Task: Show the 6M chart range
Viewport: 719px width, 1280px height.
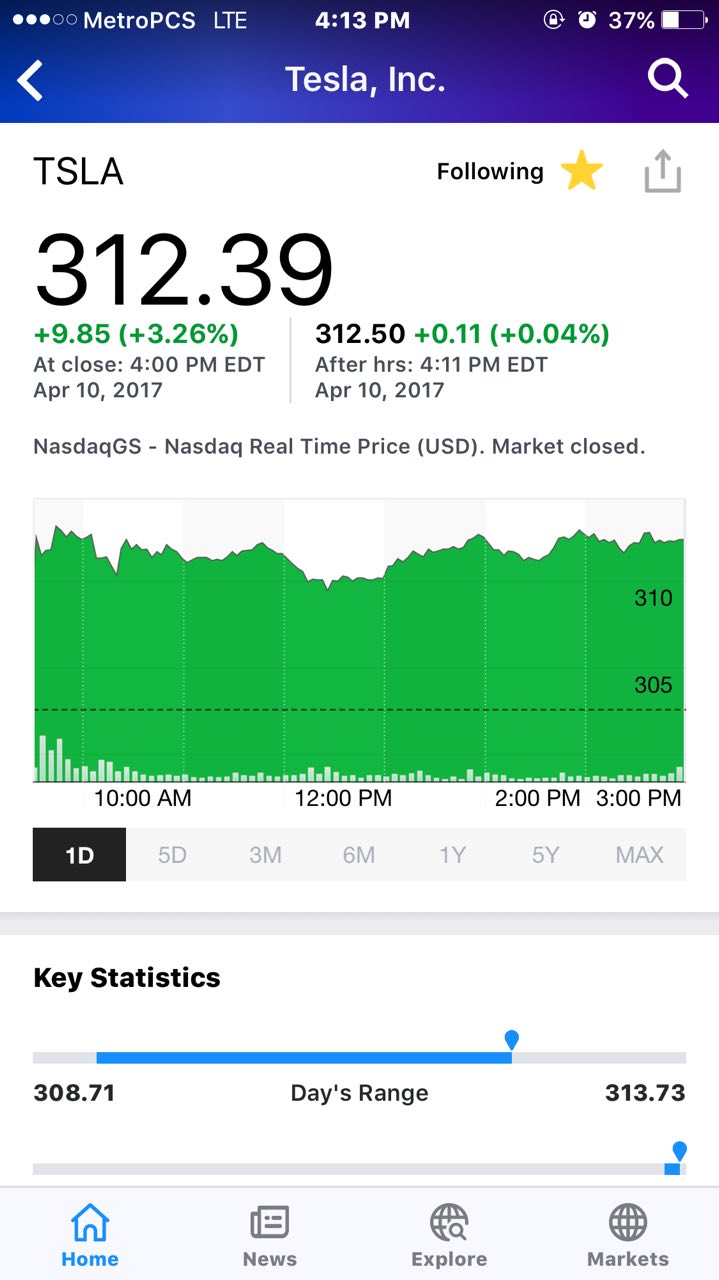Action: pos(359,854)
